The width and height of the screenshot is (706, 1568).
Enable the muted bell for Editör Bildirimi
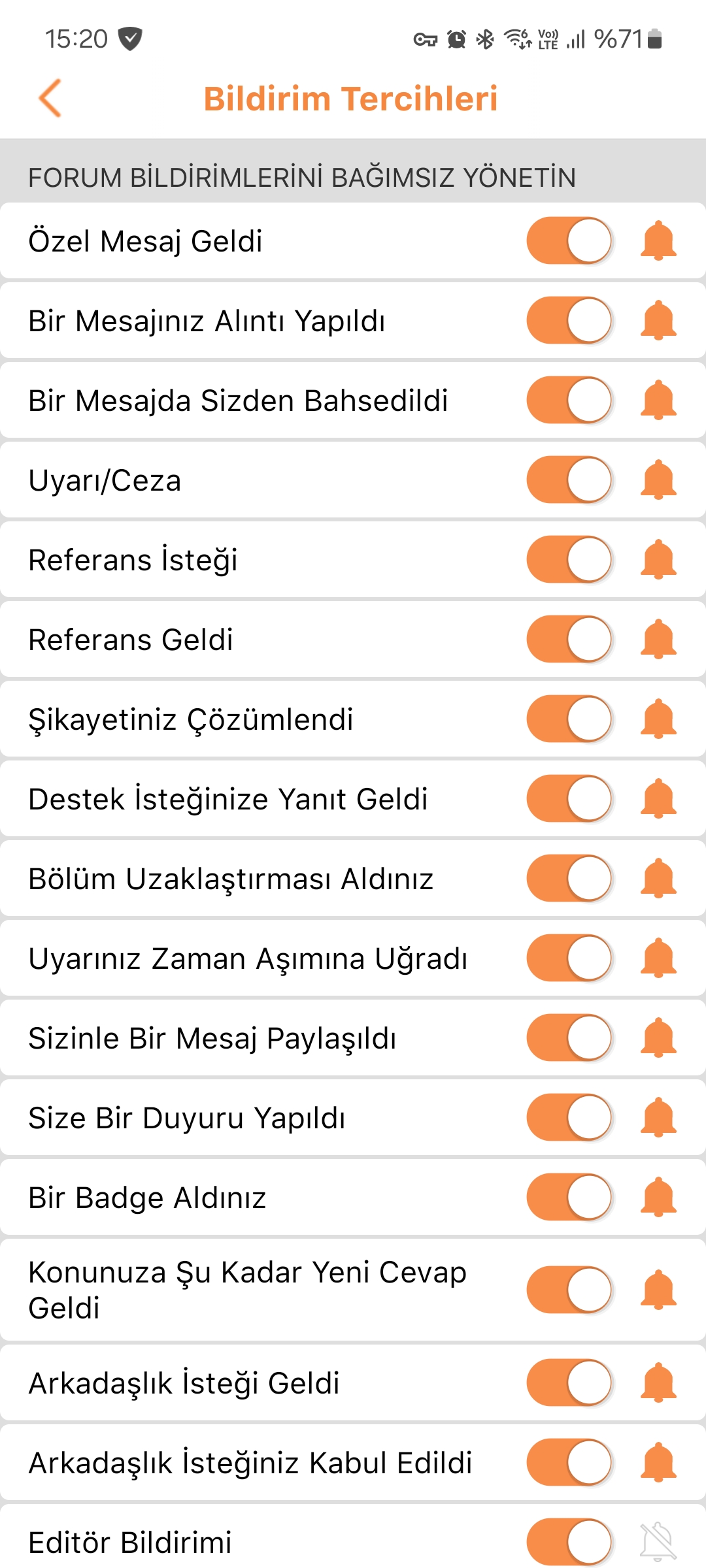658,1542
